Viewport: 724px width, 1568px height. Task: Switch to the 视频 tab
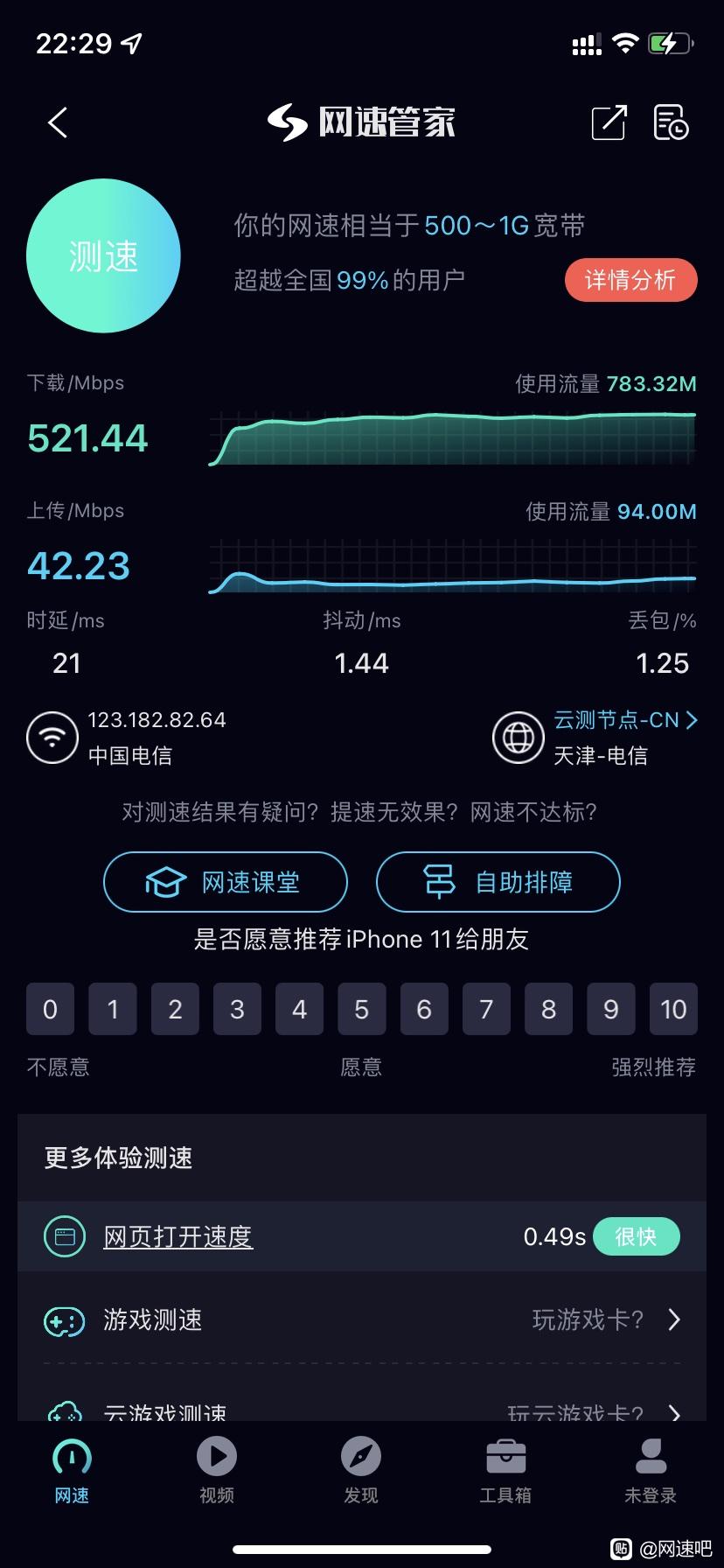(217, 1472)
